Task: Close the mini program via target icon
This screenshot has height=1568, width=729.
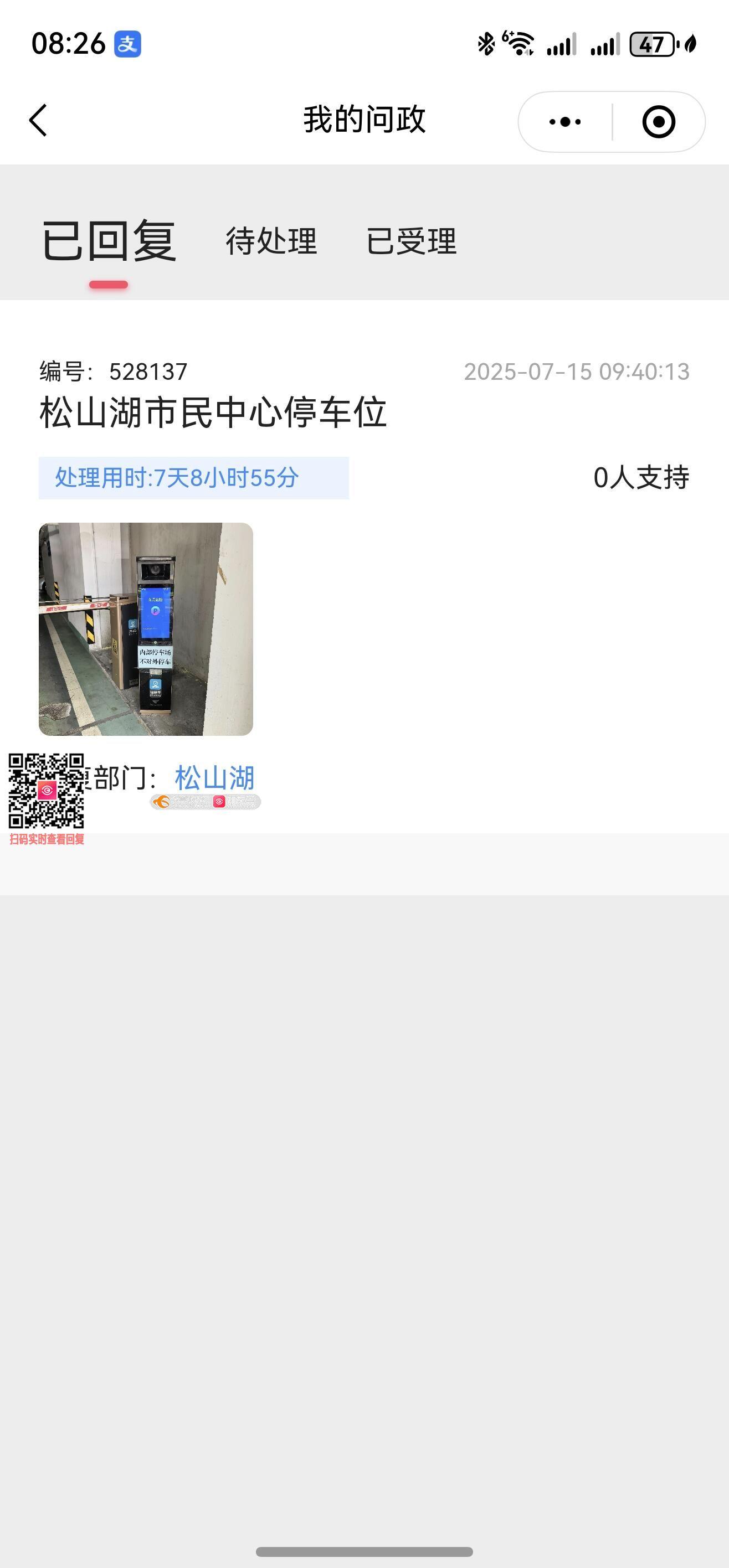Action: (x=658, y=122)
